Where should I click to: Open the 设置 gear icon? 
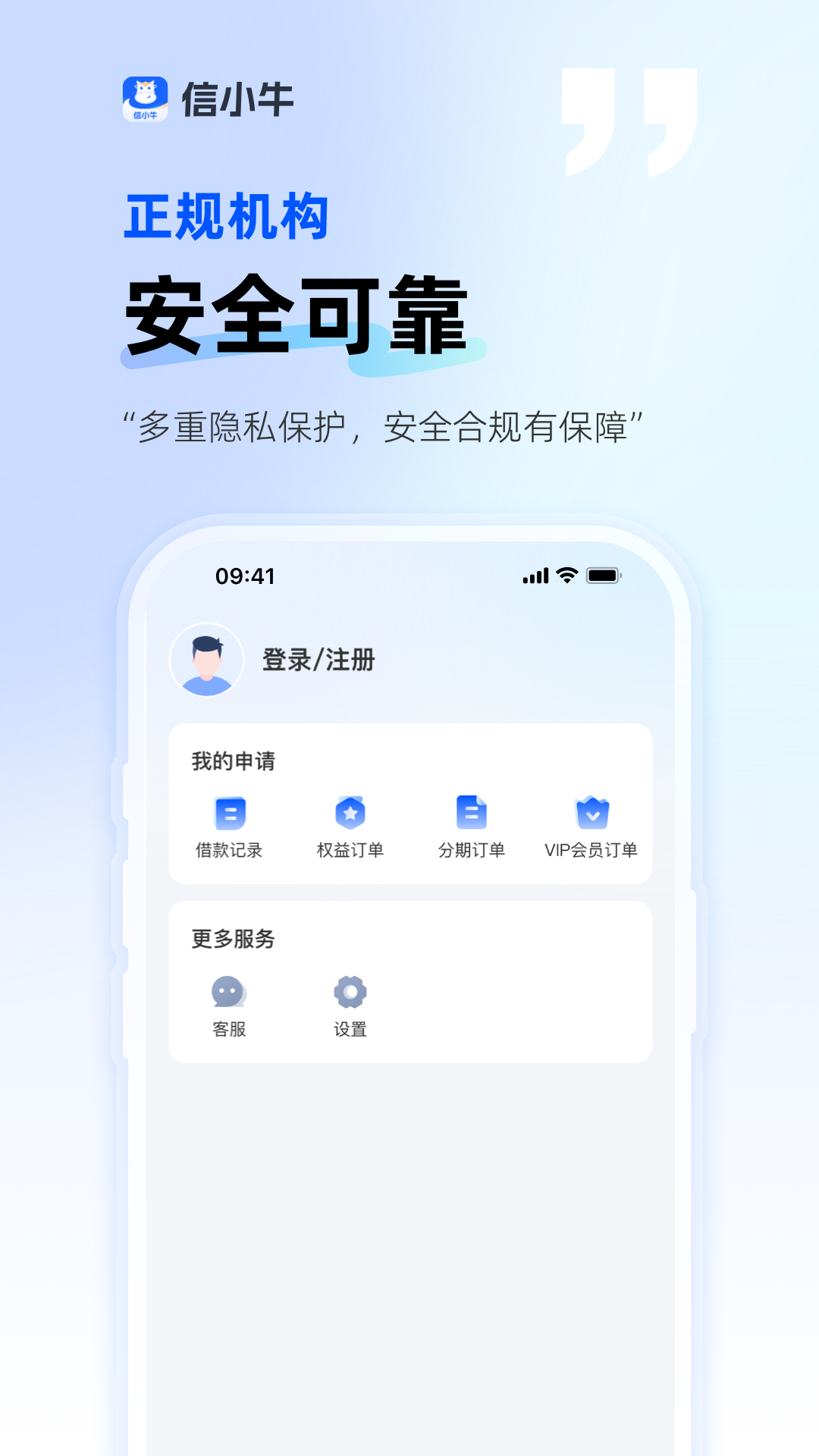click(x=350, y=990)
